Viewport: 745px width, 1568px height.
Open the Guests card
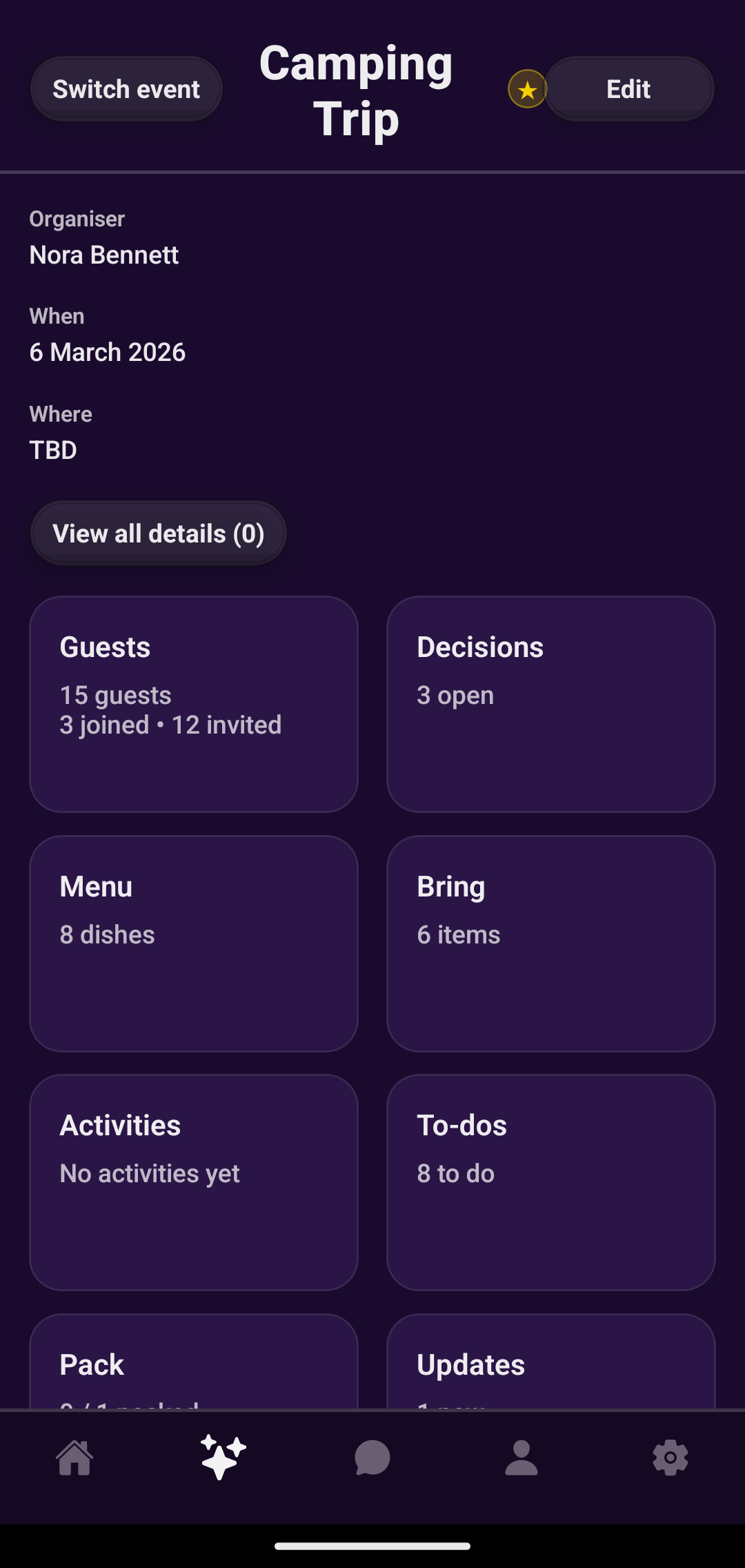pos(193,704)
